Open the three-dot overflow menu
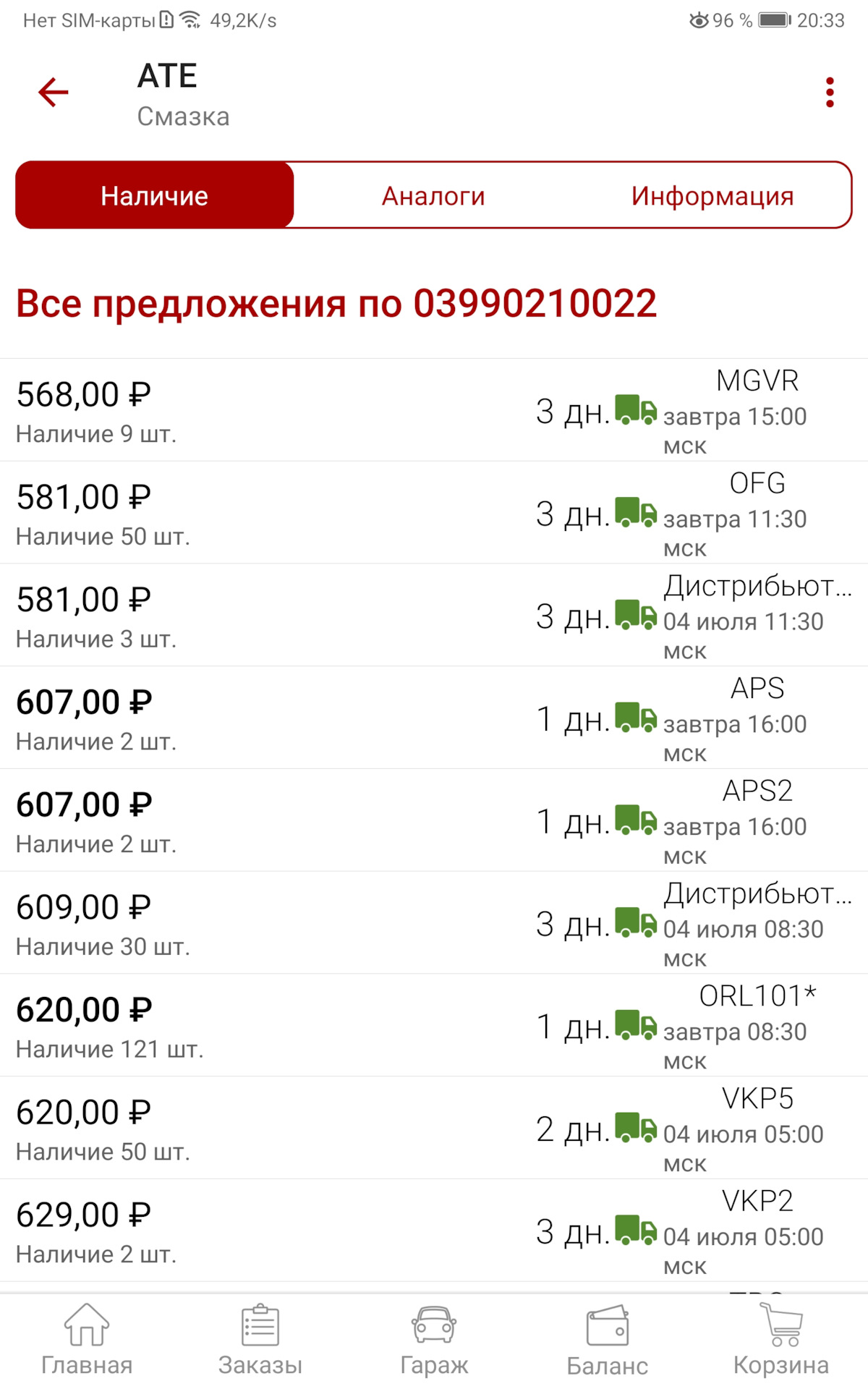Screen dimensions: 868x1389 coord(830,93)
